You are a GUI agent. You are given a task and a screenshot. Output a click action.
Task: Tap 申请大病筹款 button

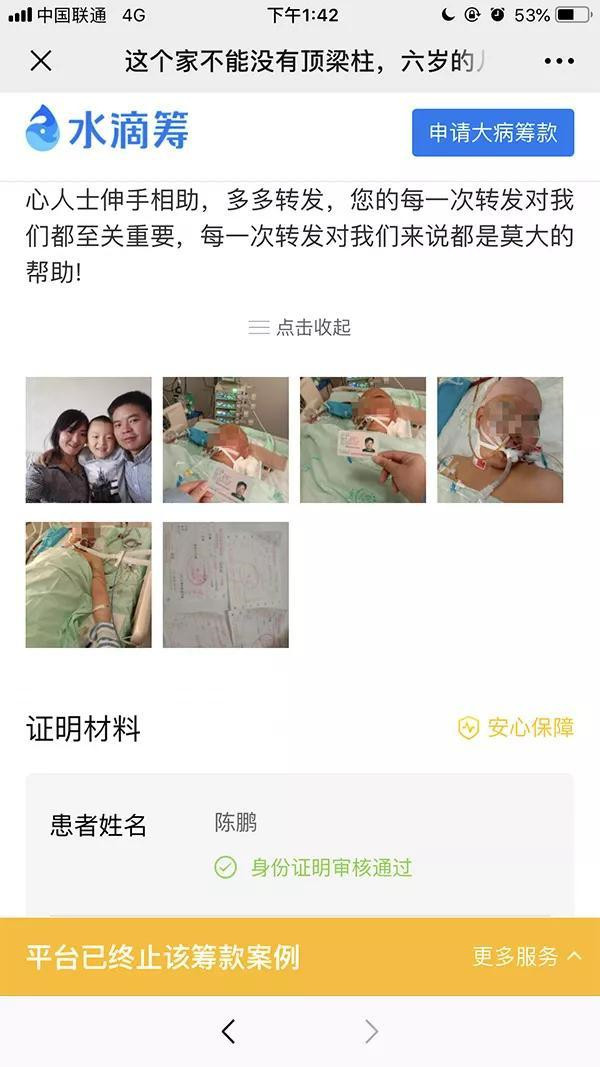coord(493,133)
